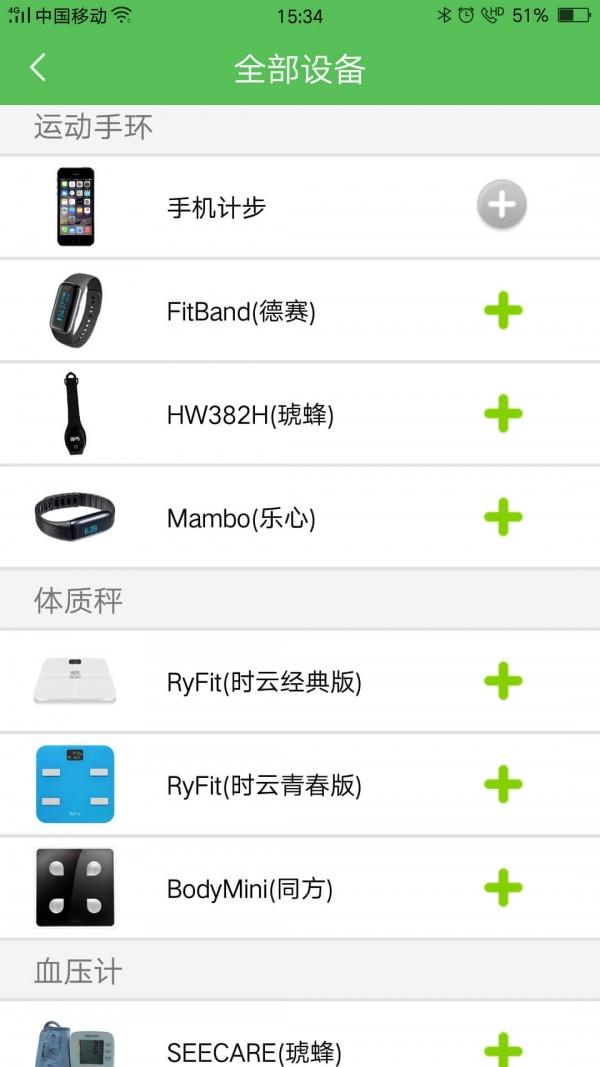Viewport: 600px width, 1067px height.
Task: Add the Mambo(乐心) band
Action: pos(503,518)
